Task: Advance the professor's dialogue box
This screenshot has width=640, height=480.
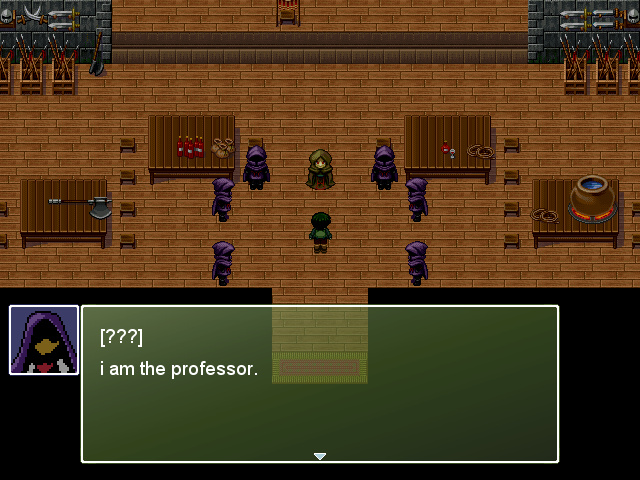Action: [x=319, y=455]
